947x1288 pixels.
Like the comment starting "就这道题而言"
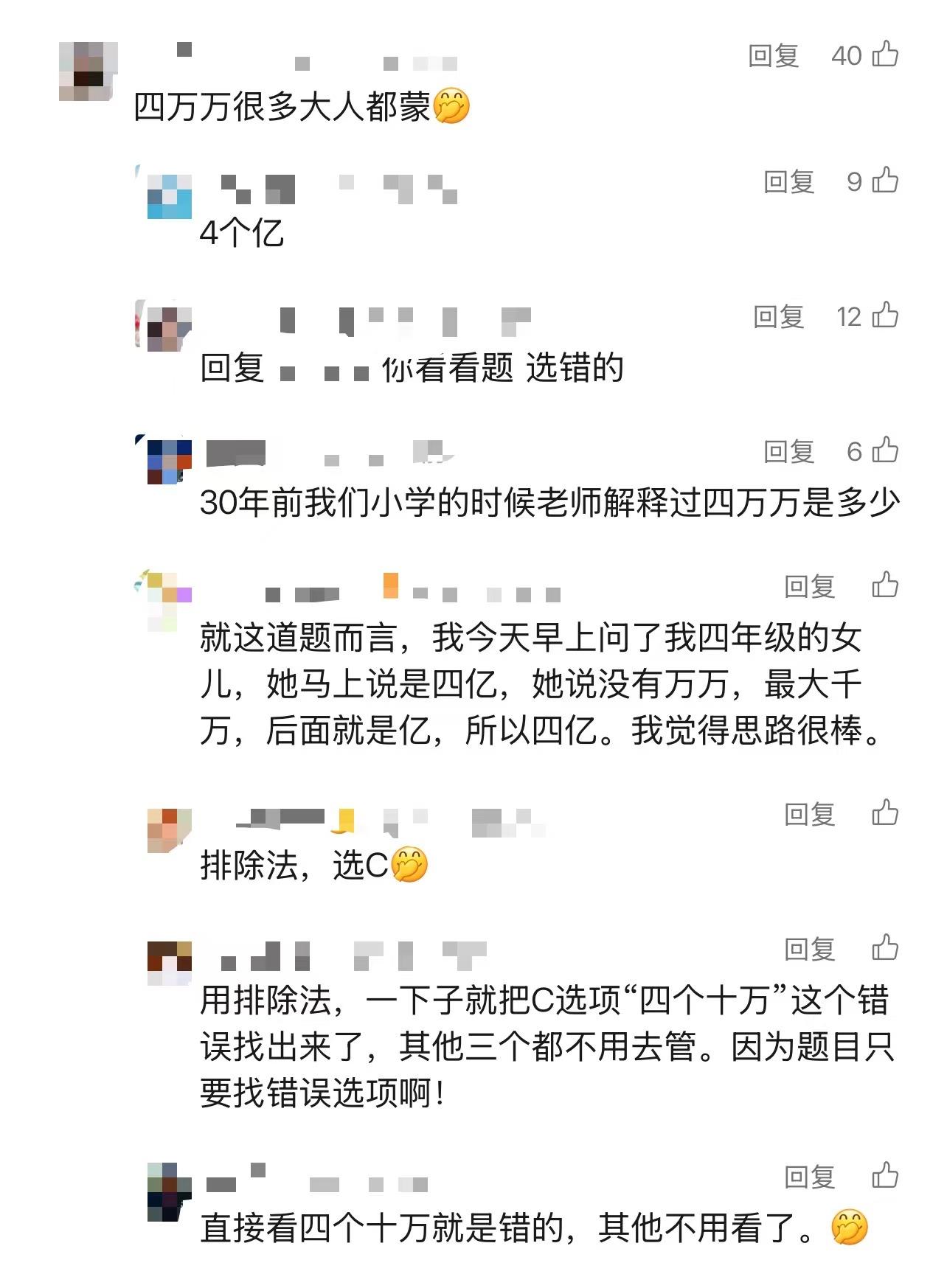tap(884, 585)
